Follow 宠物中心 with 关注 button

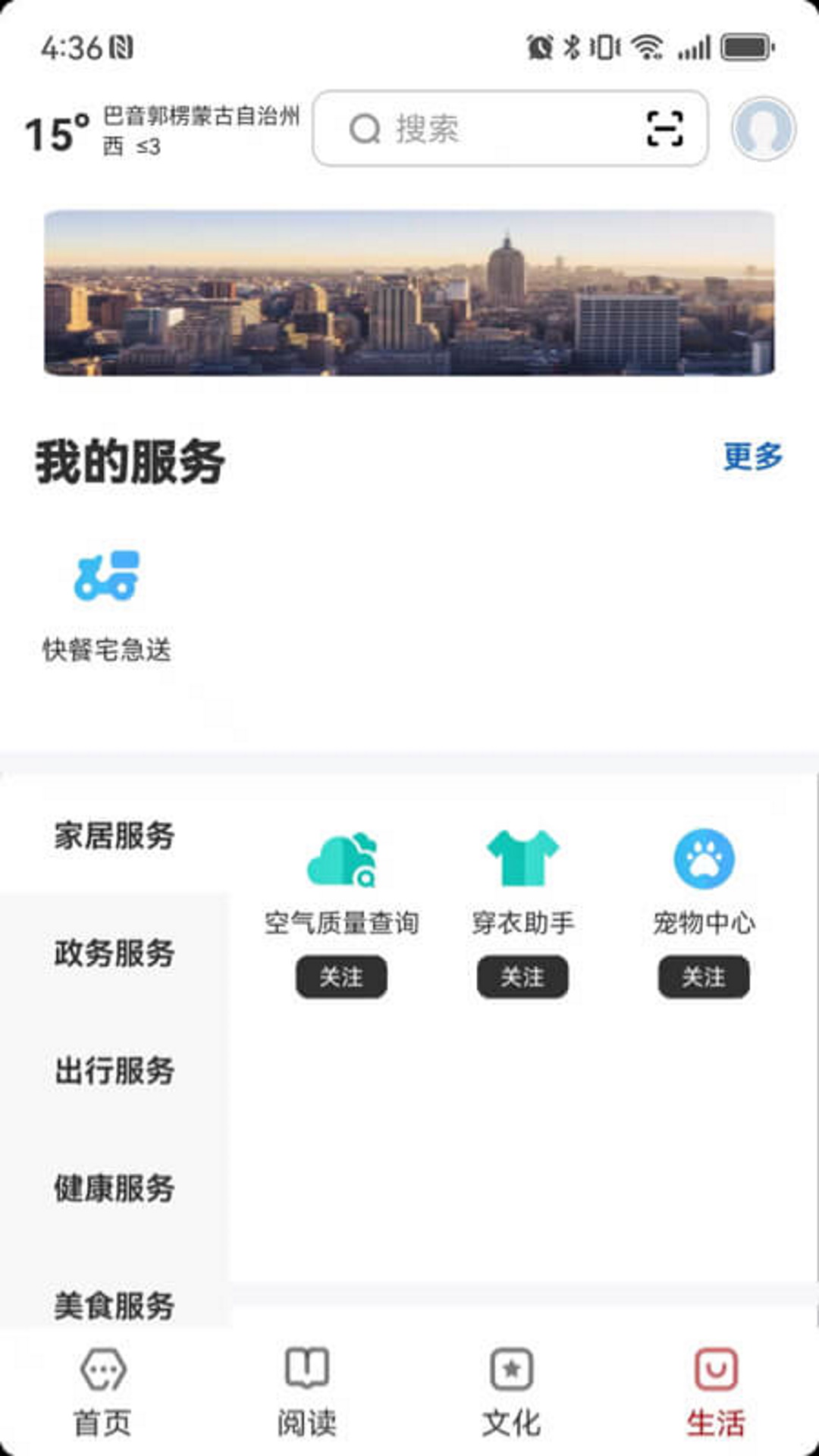click(704, 977)
